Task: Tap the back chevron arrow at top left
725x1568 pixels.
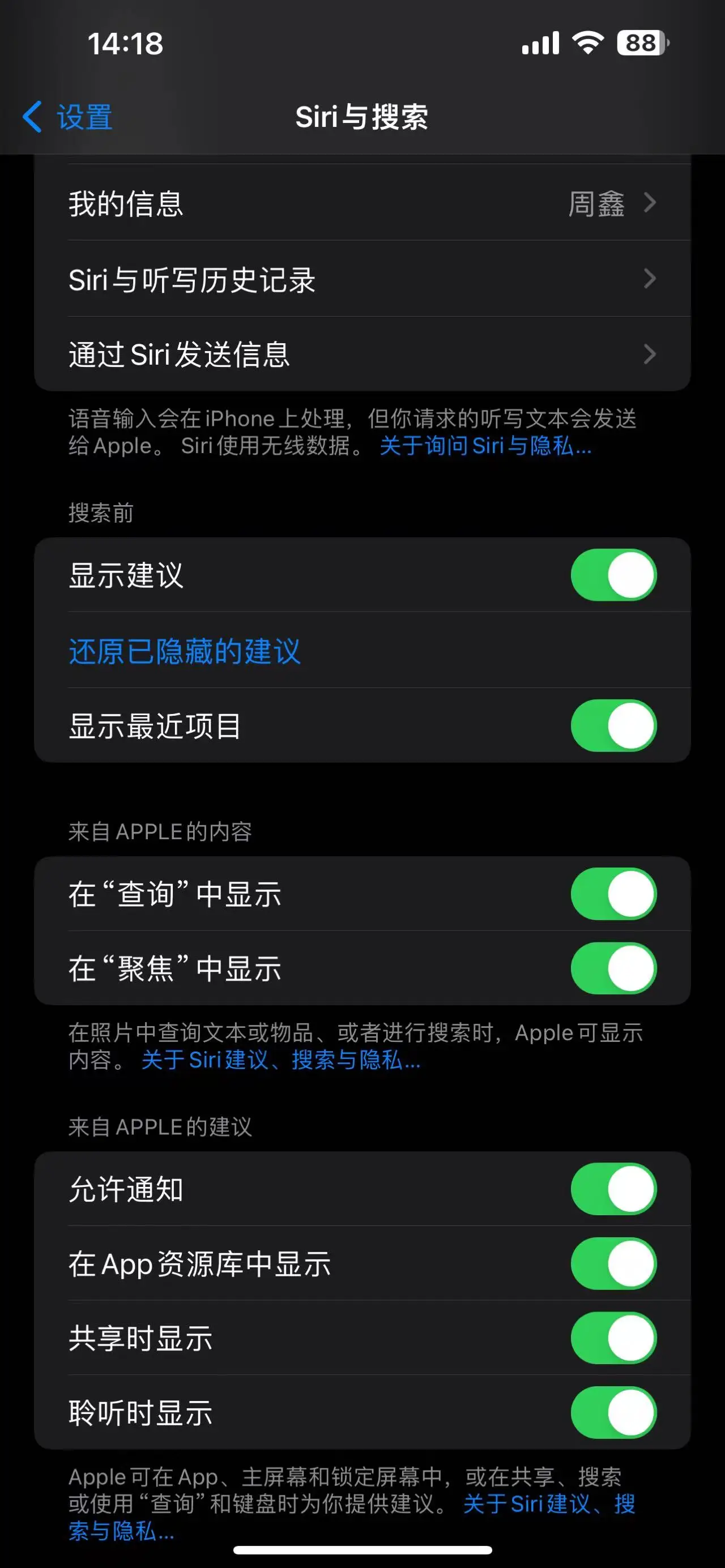Action: click(x=33, y=117)
